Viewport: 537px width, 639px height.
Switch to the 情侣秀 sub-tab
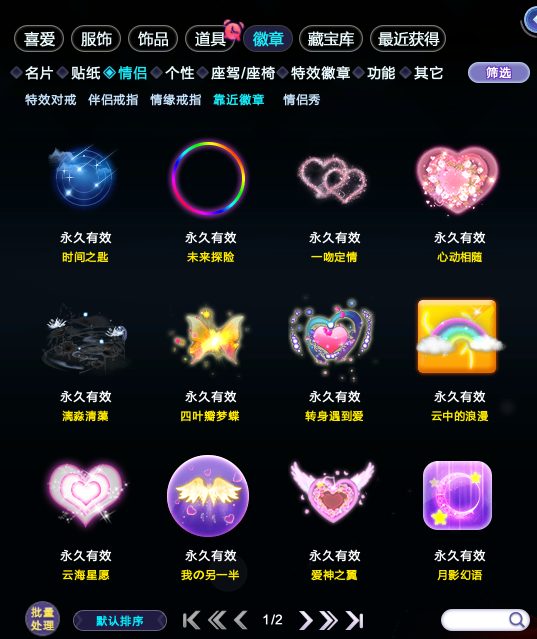point(302,100)
